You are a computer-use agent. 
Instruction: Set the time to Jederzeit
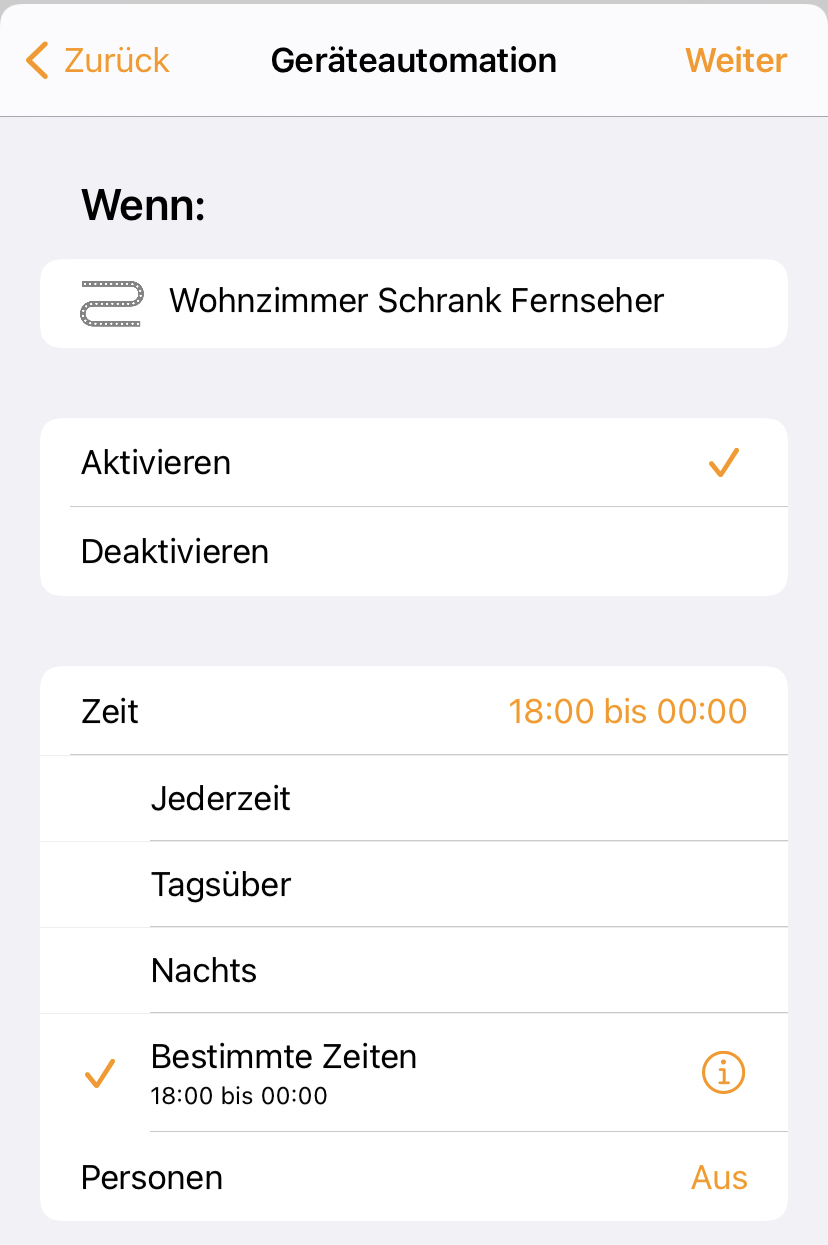pyautogui.click(x=414, y=798)
